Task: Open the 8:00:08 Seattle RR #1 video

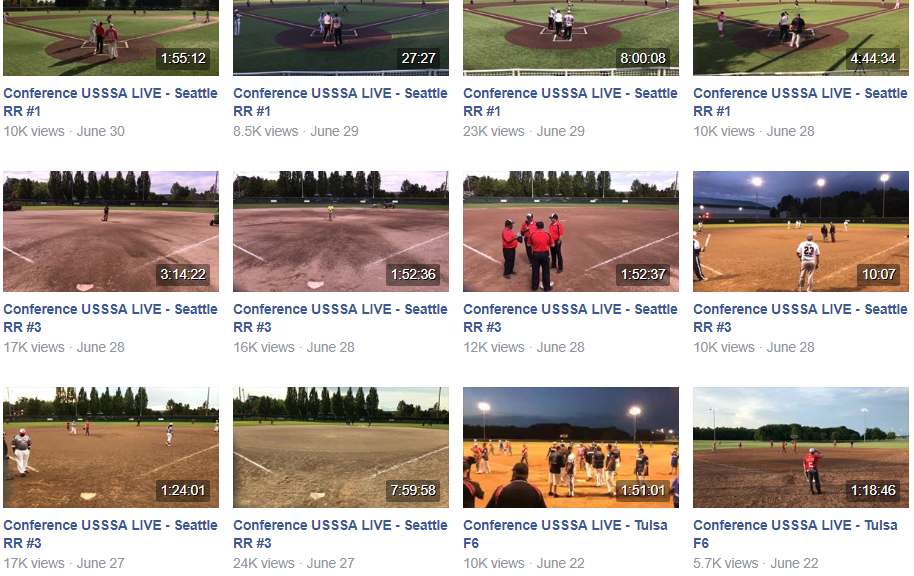Action: (570, 37)
